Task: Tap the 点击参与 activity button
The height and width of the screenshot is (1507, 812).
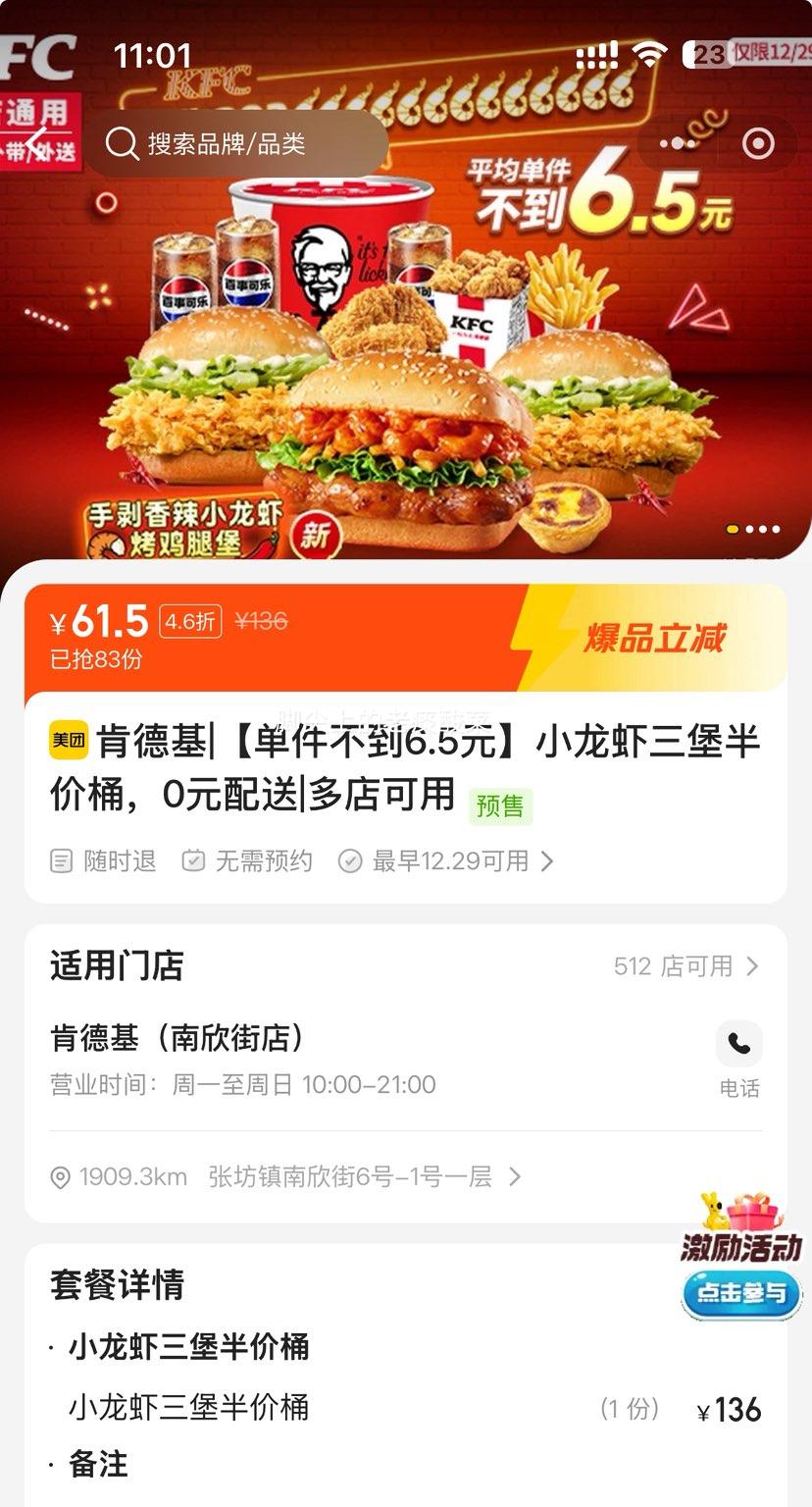Action: pyautogui.click(x=740, y=1294)
